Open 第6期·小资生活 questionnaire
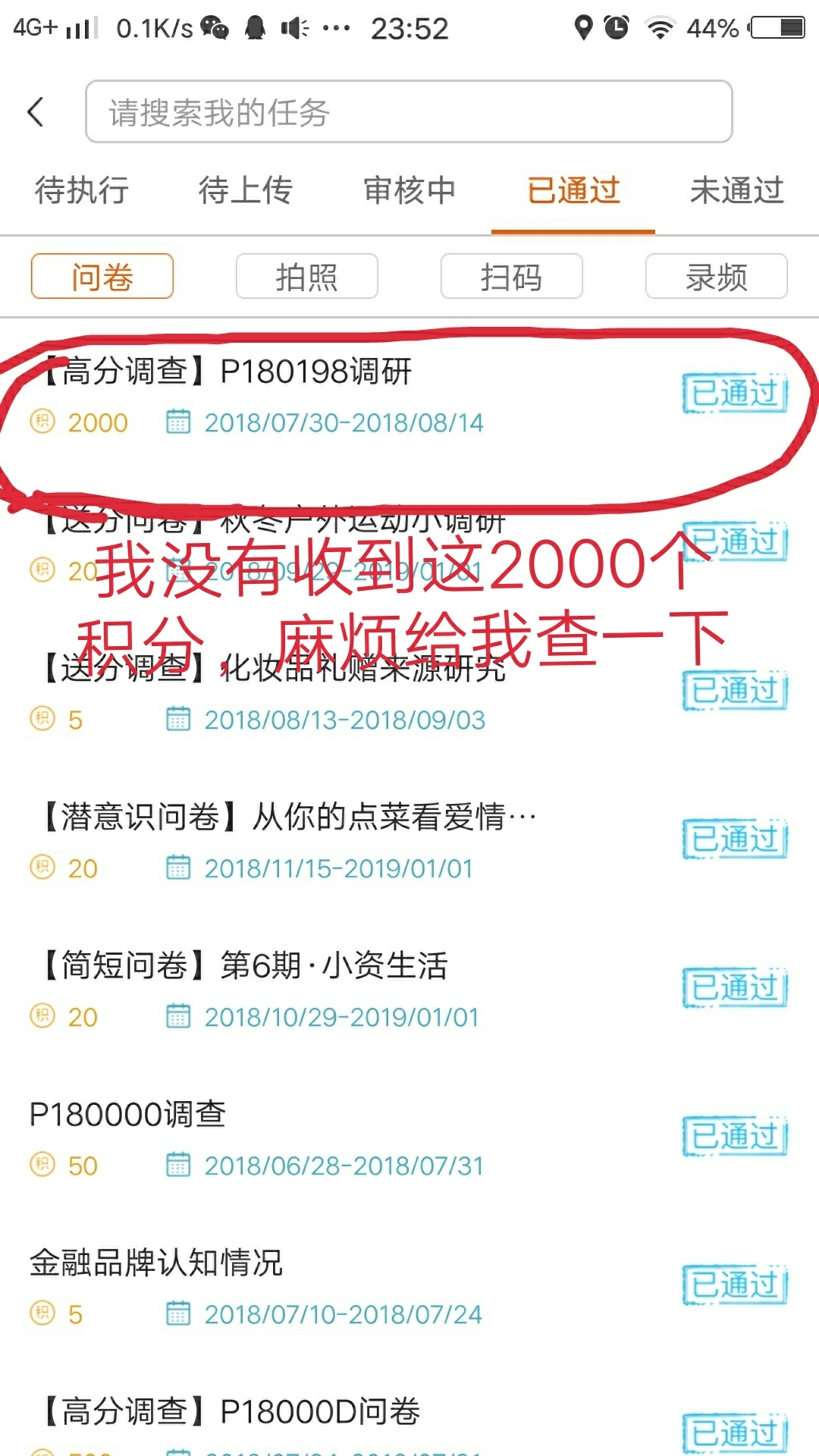 coord(409,990)
